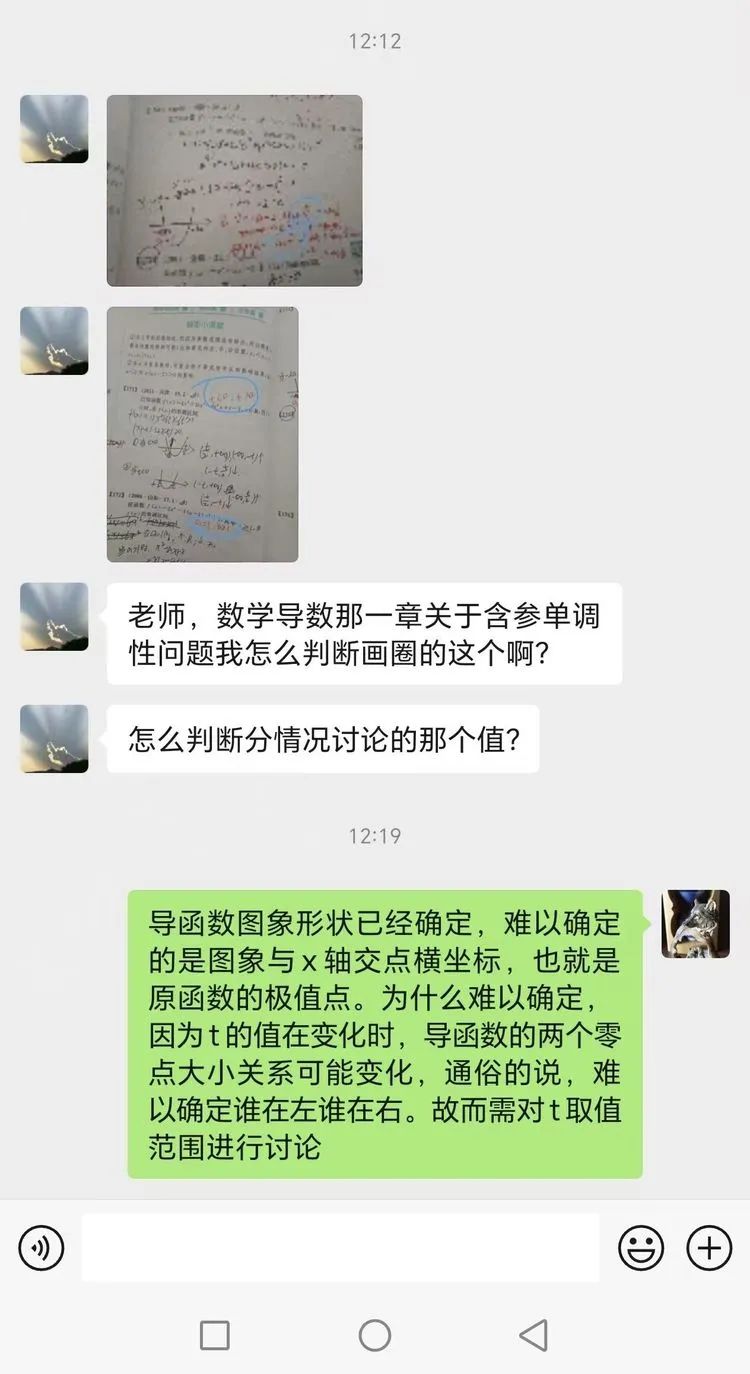
Task: Go to home screen via circle button
Action: pyautogui.click(x=375, y=1335)
